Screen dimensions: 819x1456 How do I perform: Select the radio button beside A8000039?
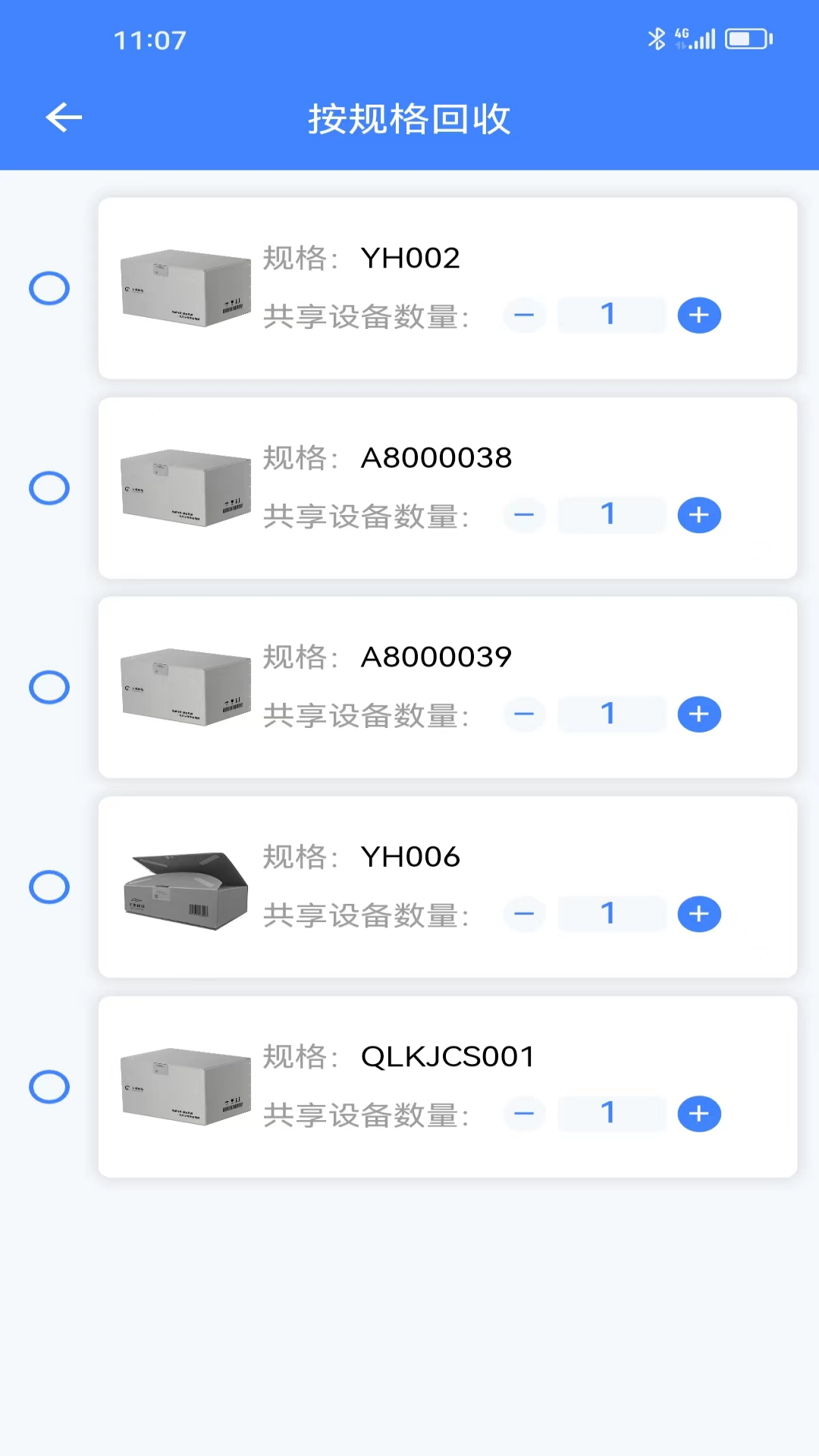pos(49,687)
